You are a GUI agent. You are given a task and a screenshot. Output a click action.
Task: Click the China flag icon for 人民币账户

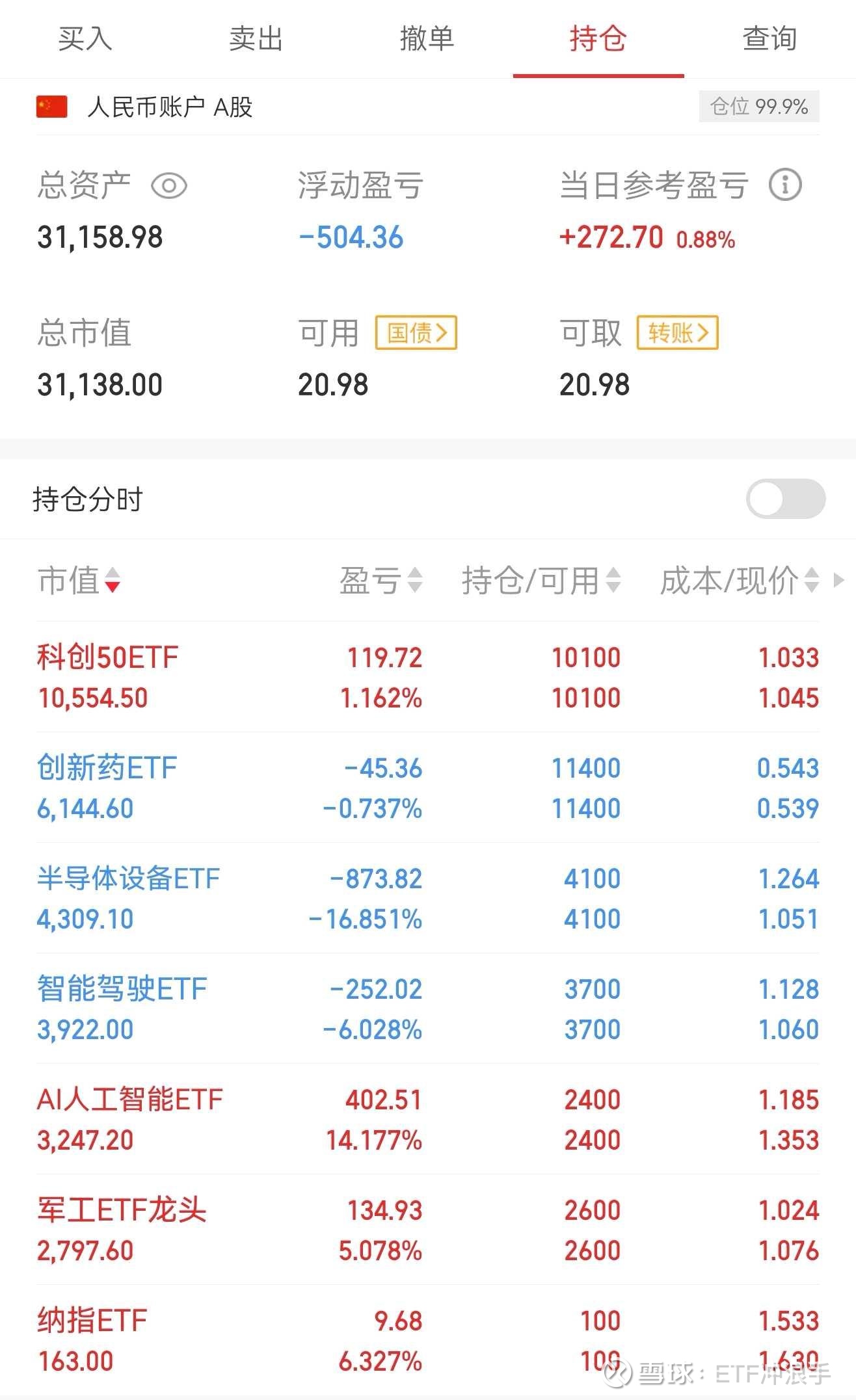(x=51, y=106)
